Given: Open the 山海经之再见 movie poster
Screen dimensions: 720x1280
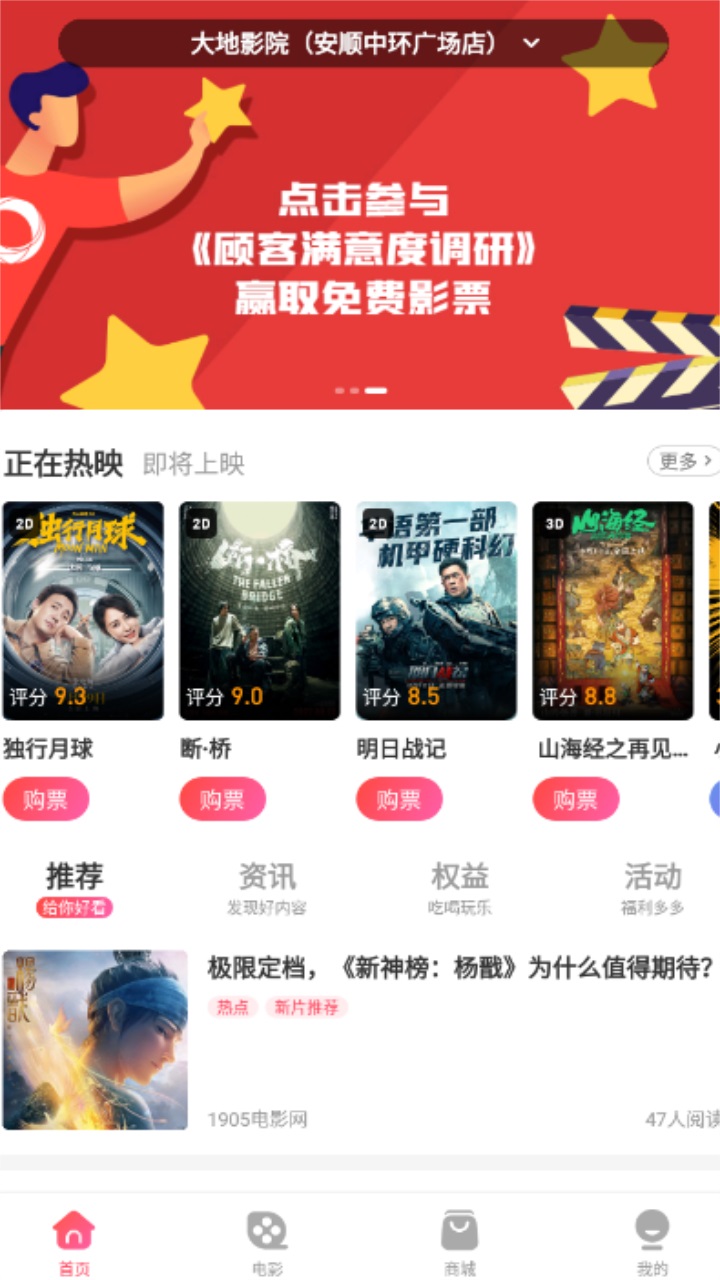Looking at the screenshot, I should click(x=612, y=610).
